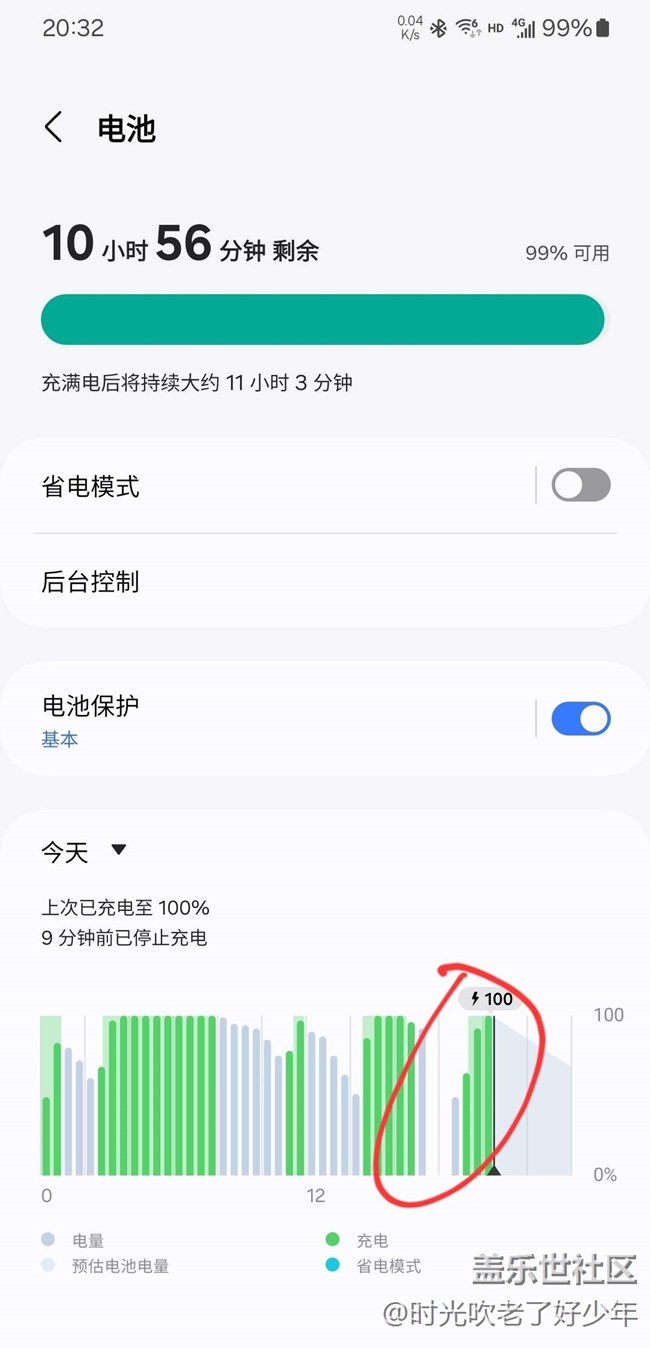Turn off the 电池保护 switch

[581, 719]
